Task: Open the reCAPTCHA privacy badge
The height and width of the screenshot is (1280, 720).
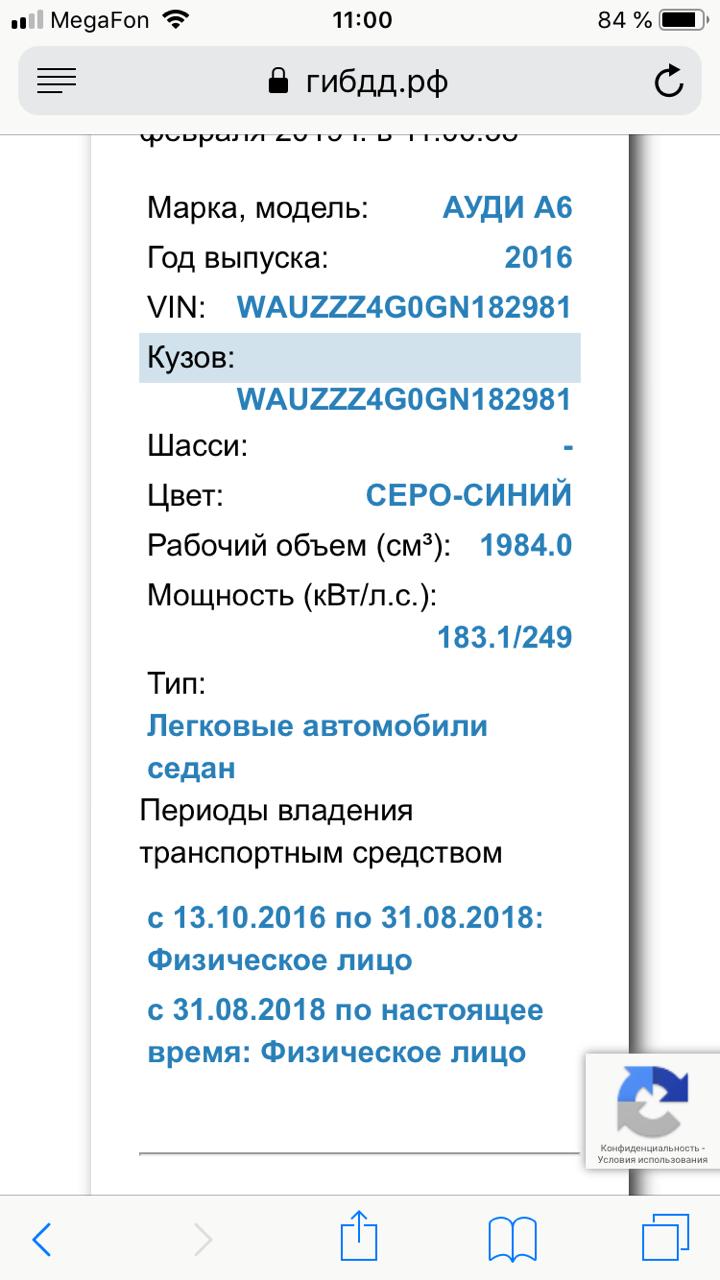Action: 652,1110
